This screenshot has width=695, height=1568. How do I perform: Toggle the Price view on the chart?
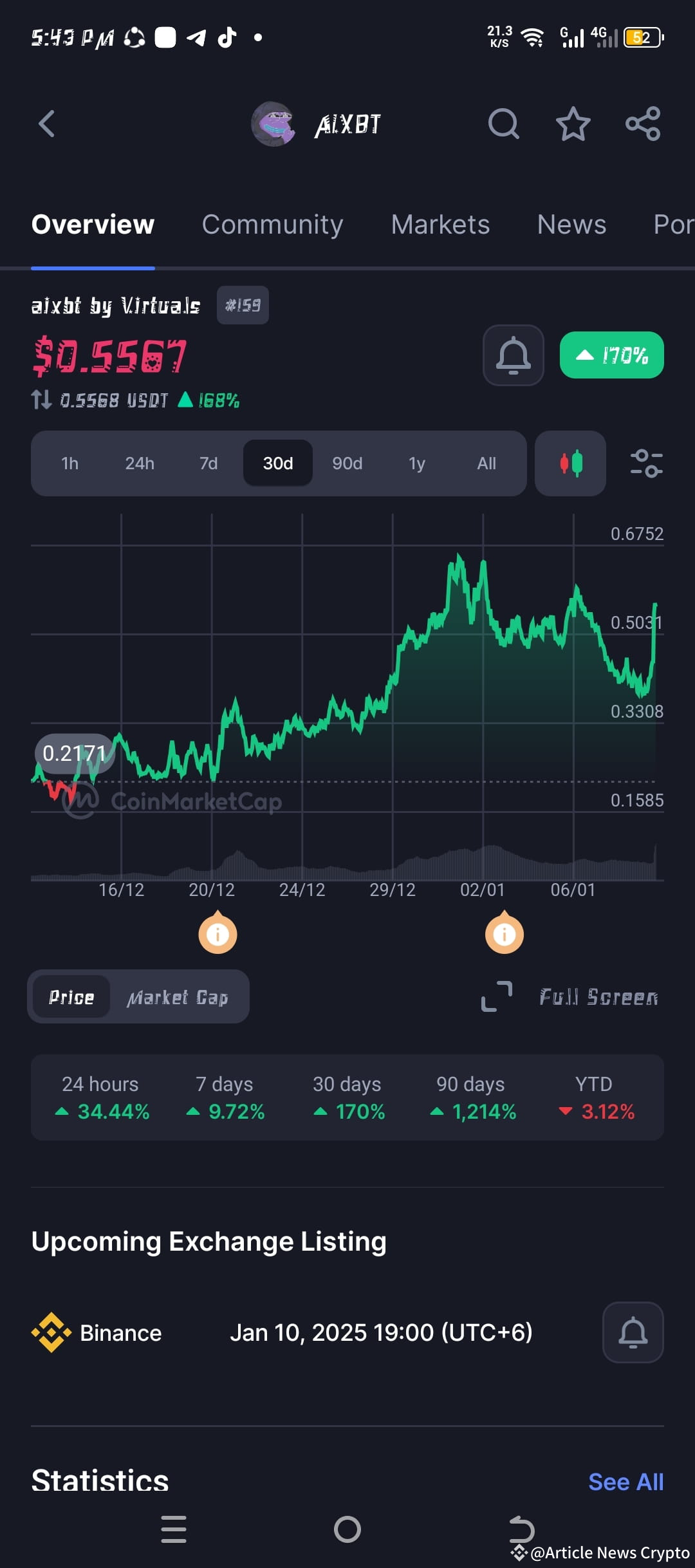coord(71,996)
